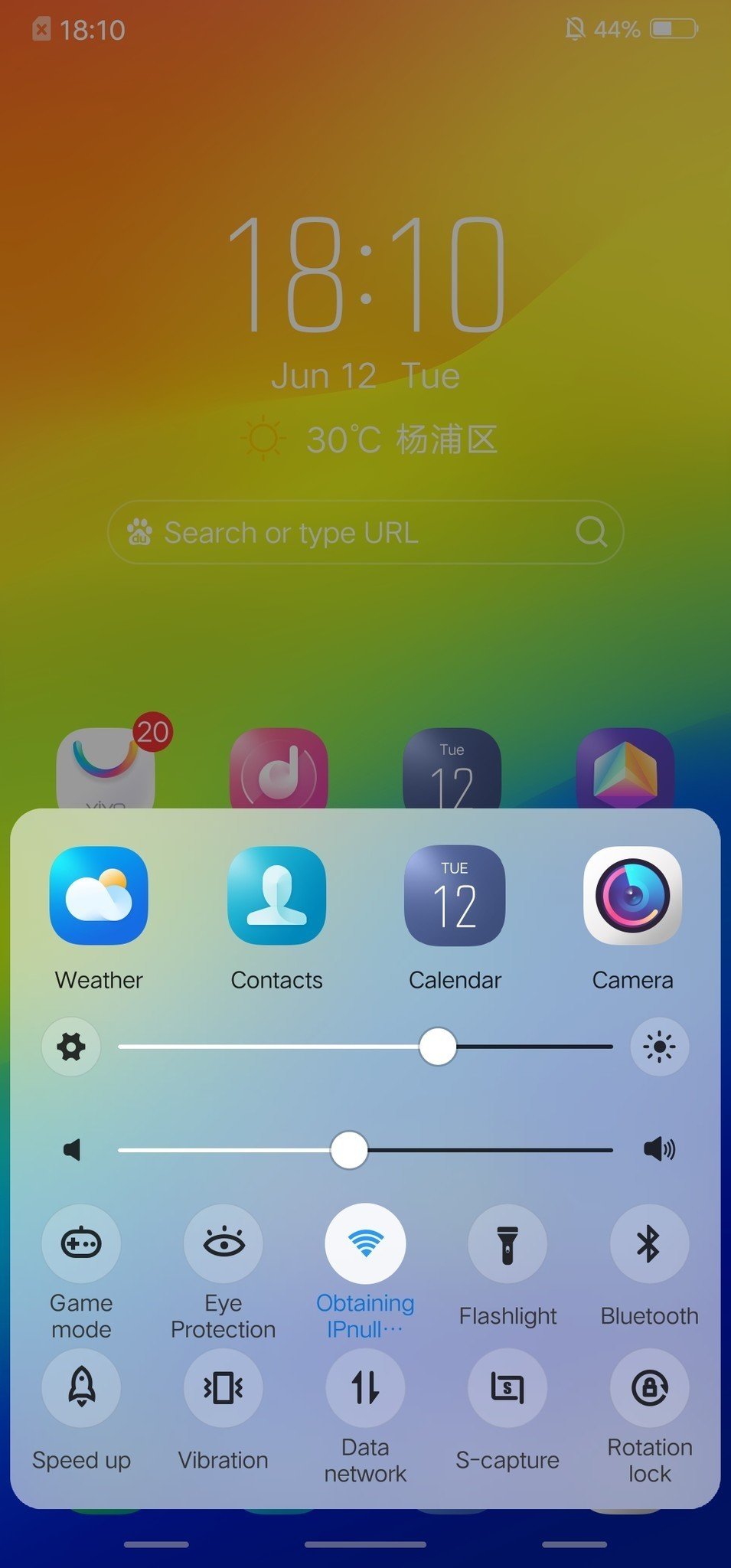Set brightness on the brightness slider
Screen dimensions: 731x1568
[x=365, y=1047]
